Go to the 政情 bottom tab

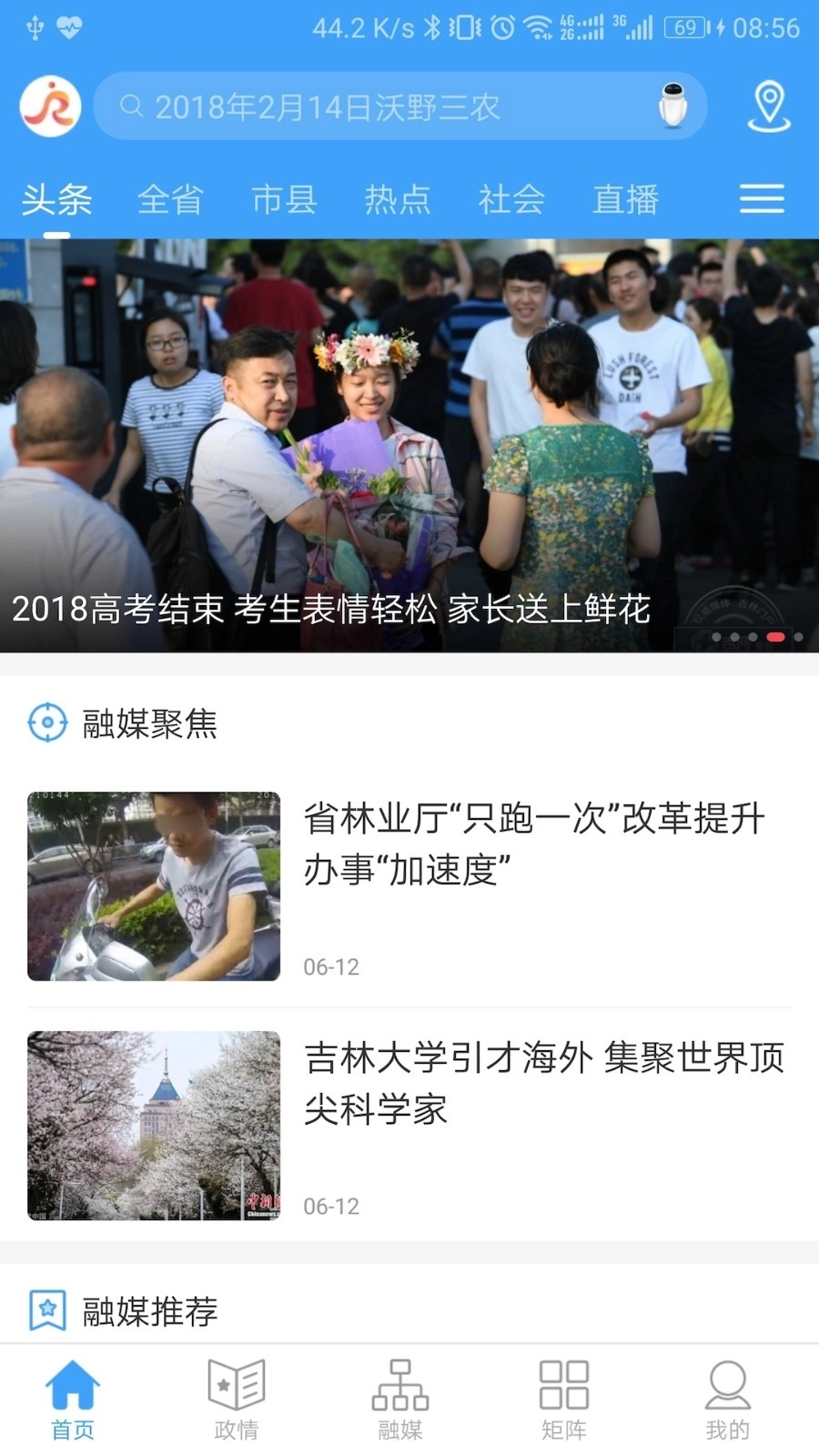click(237, 1400)
